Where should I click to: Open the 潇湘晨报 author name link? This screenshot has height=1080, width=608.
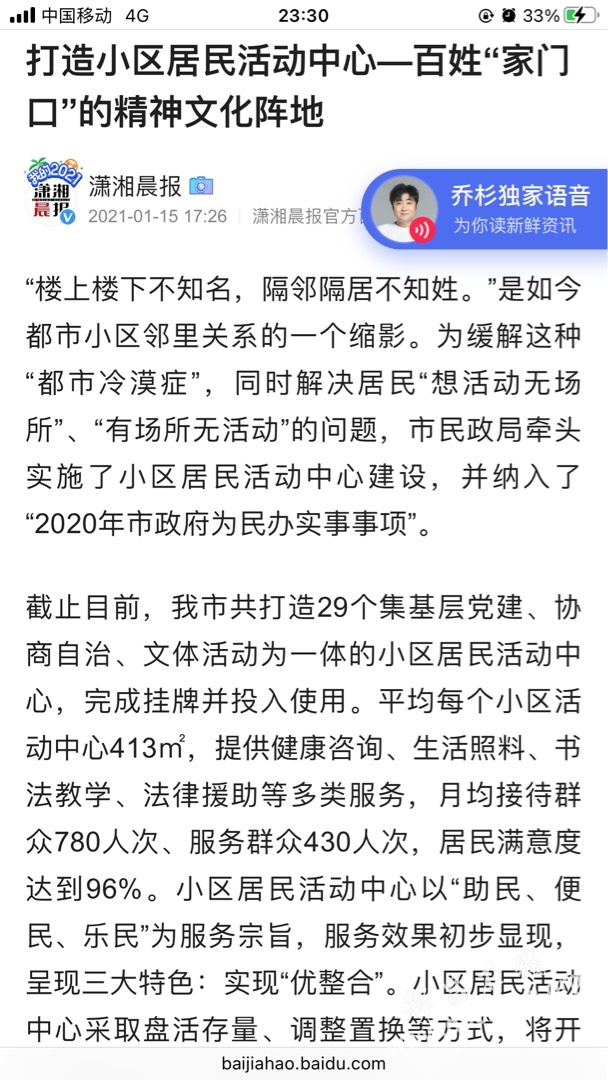click(135, 185)
